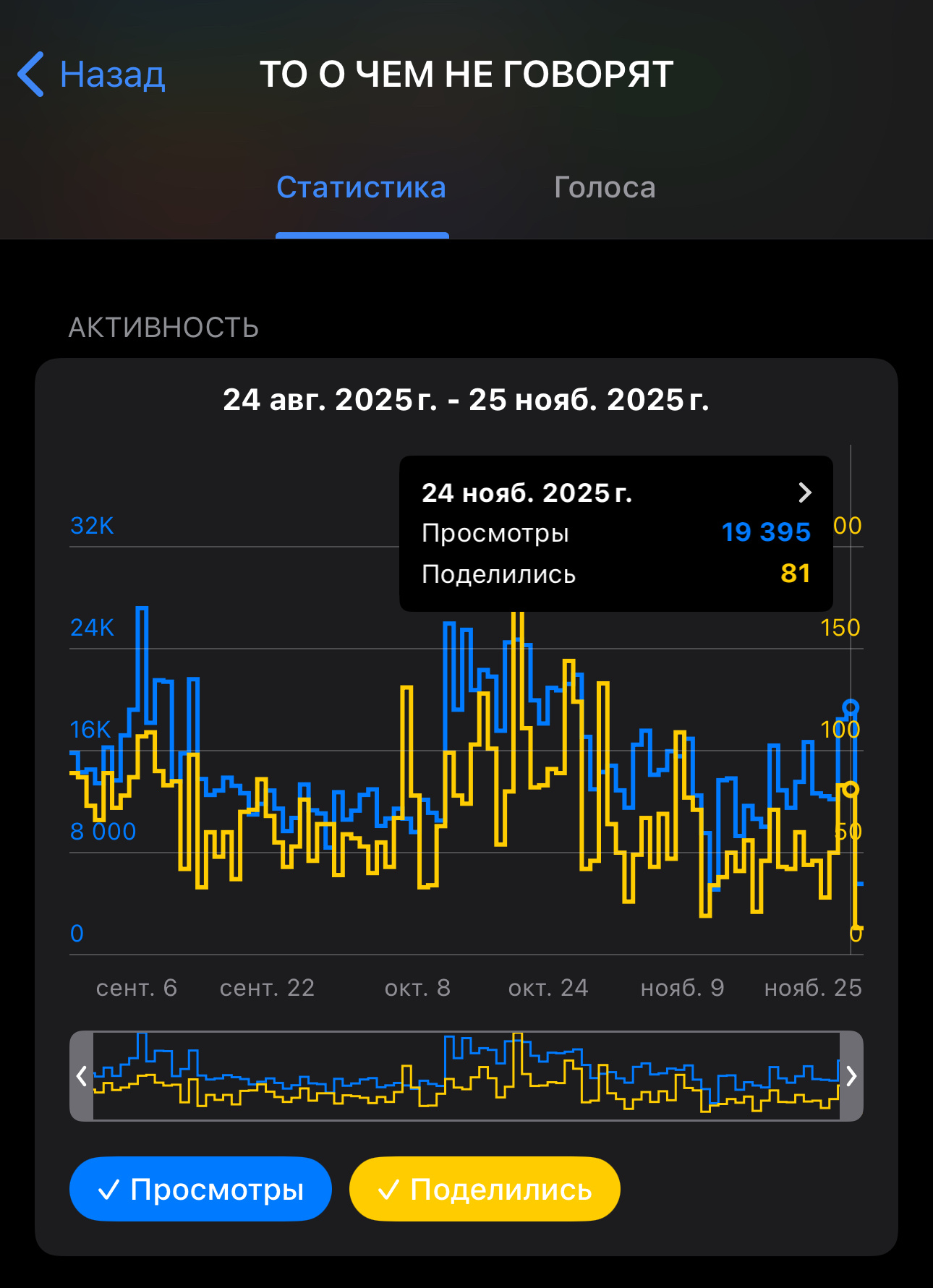933x1288 pixels.
Task: Tap the left handle of the range selector
Action: coord(82,1076)
